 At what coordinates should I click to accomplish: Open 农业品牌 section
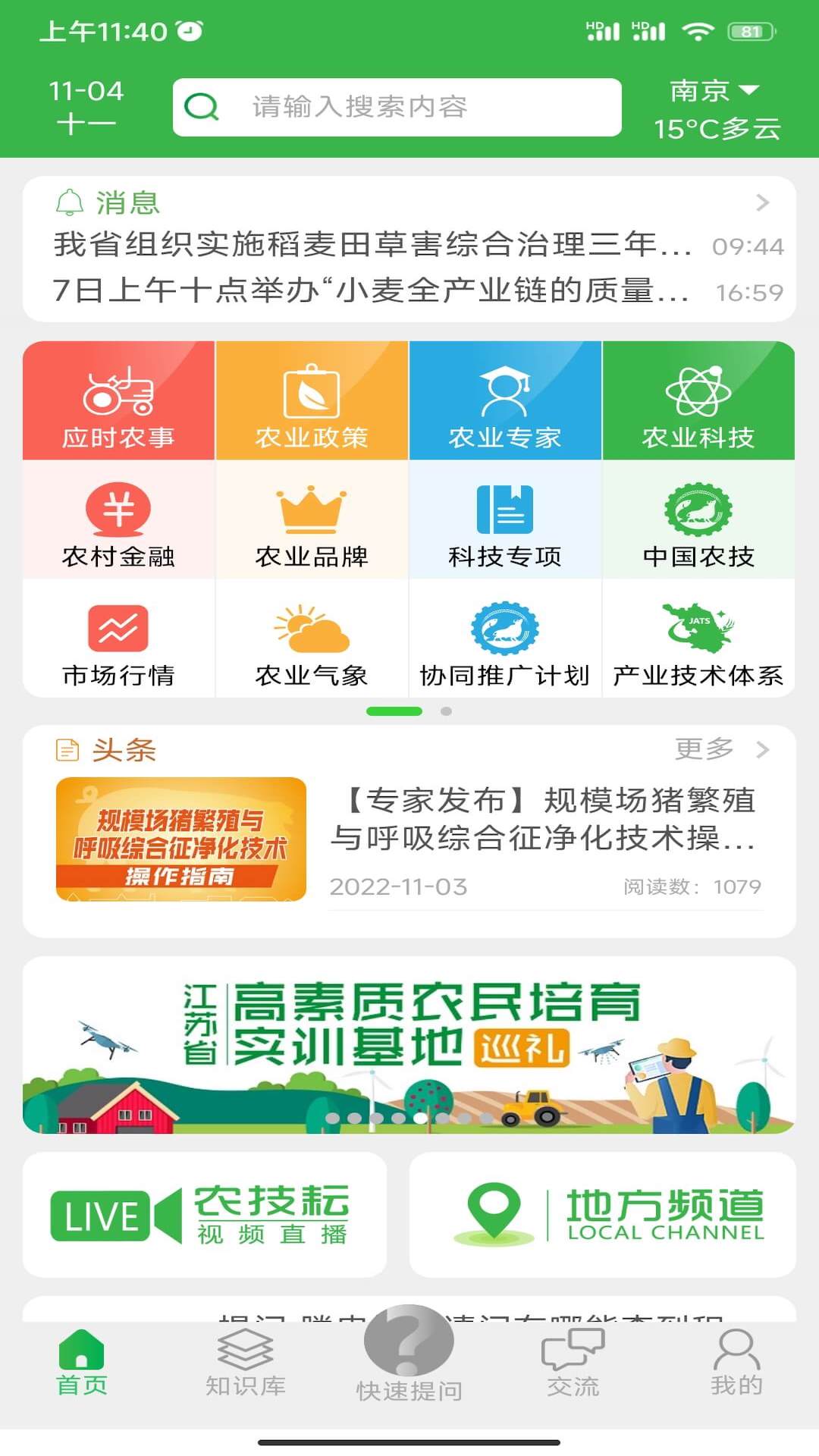[312, 520]
